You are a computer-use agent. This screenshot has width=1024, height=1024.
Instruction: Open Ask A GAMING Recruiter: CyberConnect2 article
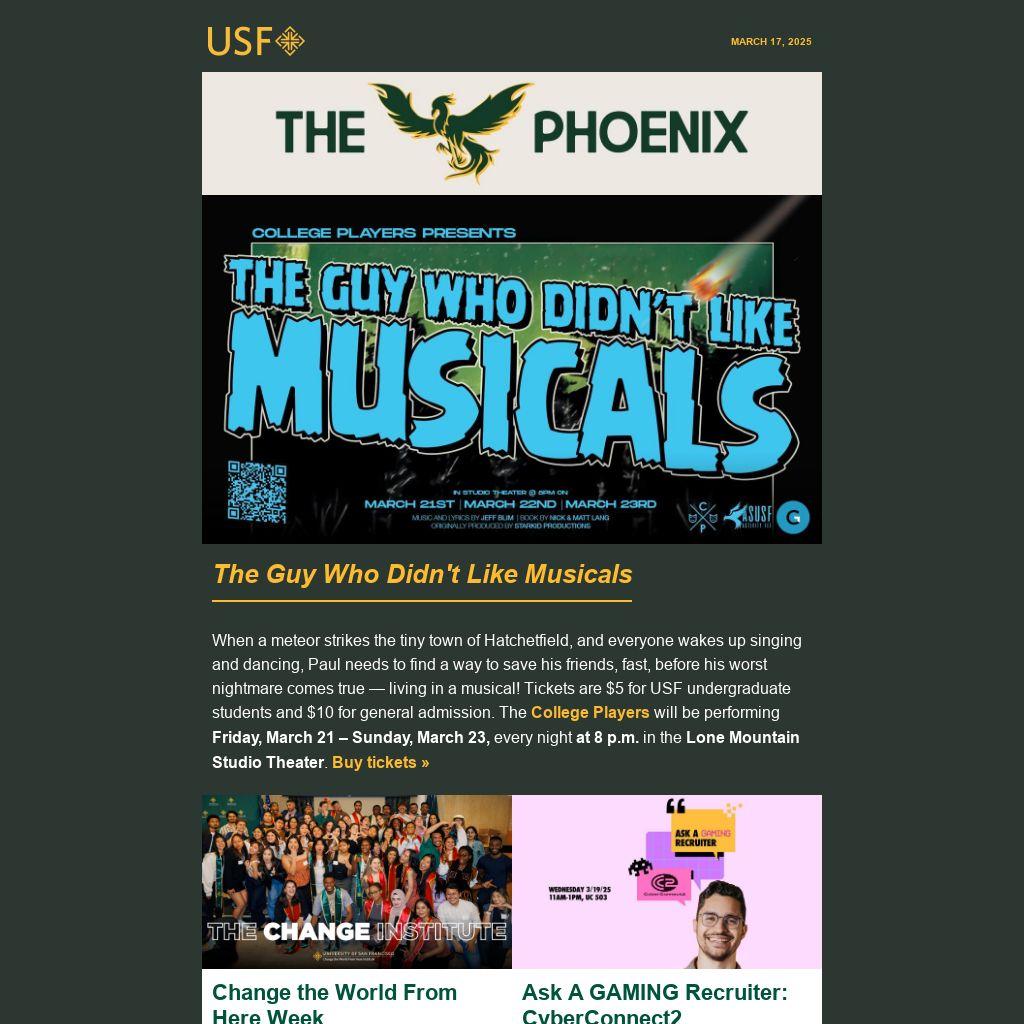pyautogui.click(x=654, y=1003)
